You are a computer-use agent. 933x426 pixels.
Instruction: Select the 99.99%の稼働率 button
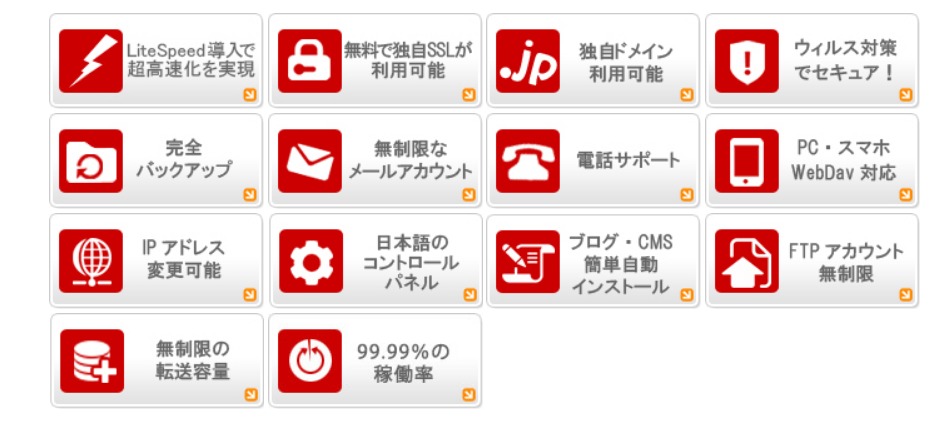tap(375, 360)
